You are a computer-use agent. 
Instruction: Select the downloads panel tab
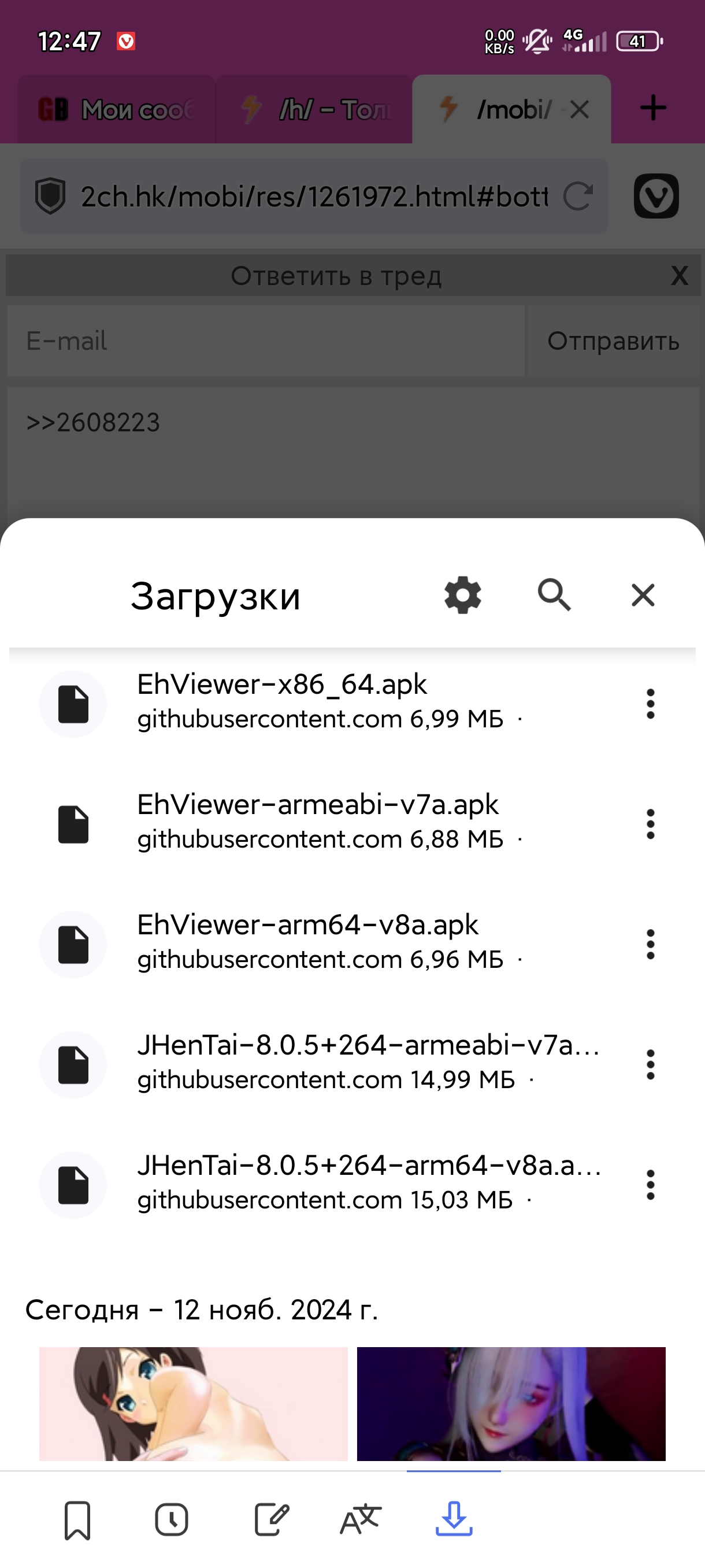[x=454, y=1519]
